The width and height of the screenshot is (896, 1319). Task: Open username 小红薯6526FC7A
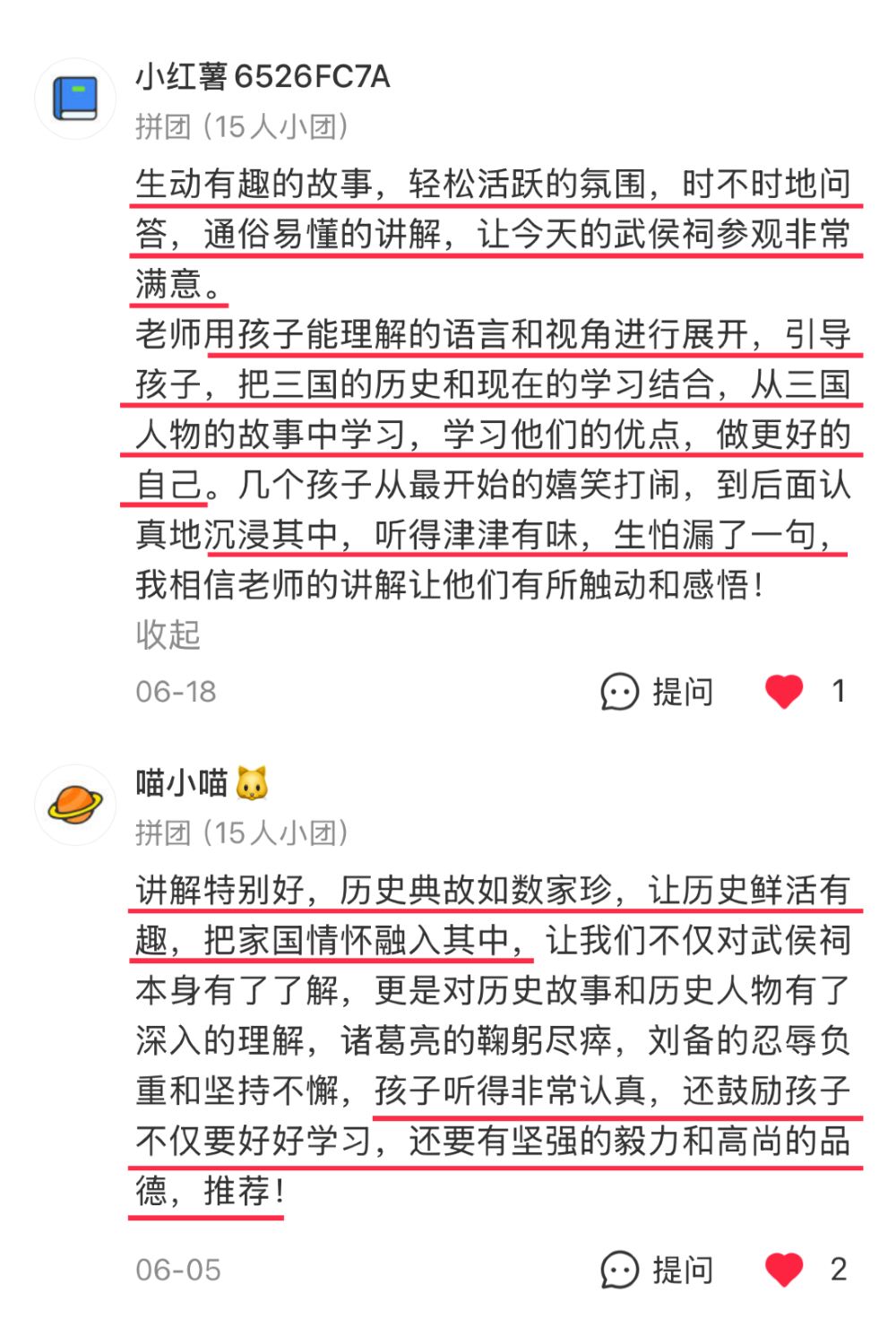(x=263, y=77)
